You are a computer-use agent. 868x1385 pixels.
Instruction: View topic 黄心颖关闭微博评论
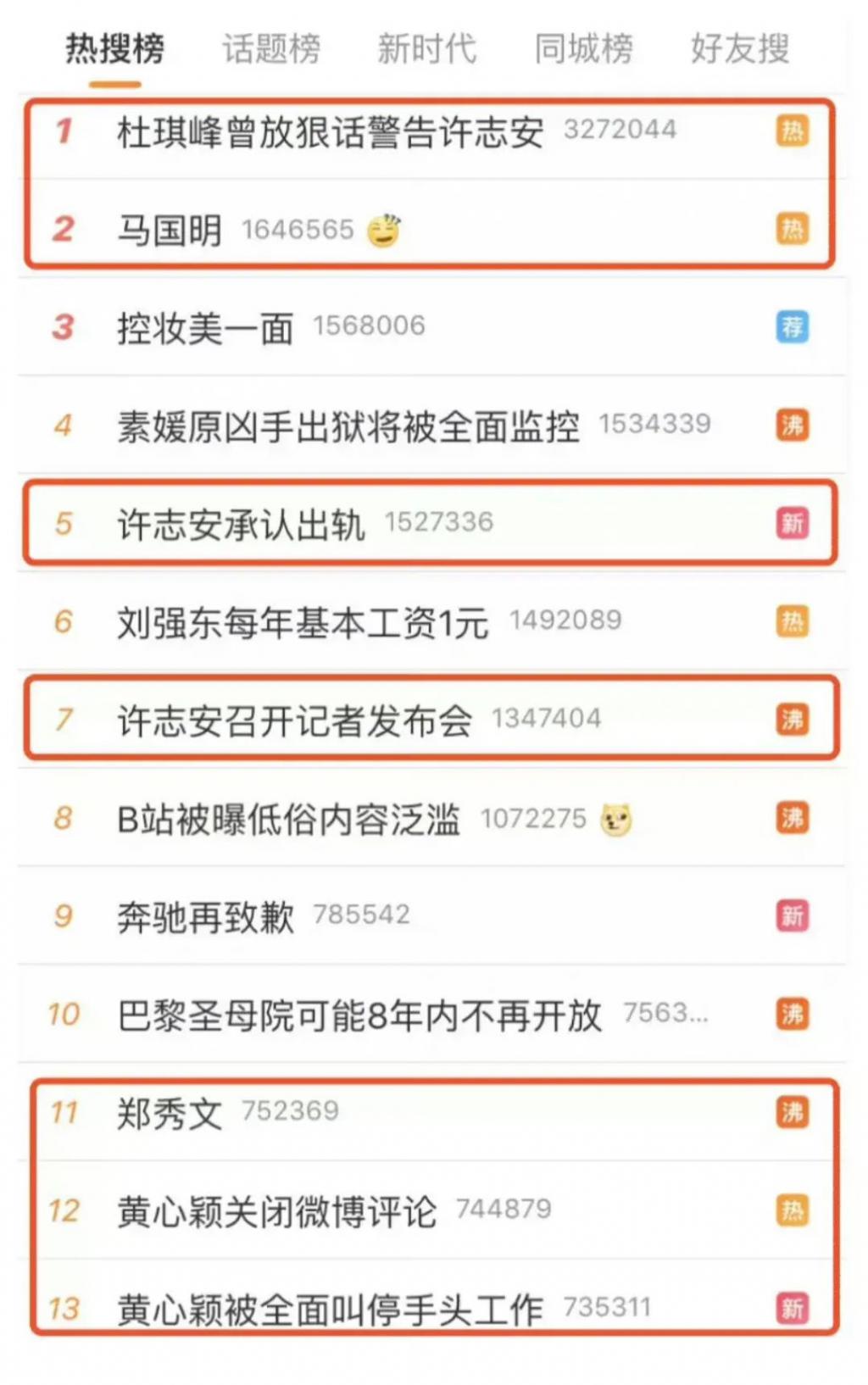click(x=276, y=1211)
